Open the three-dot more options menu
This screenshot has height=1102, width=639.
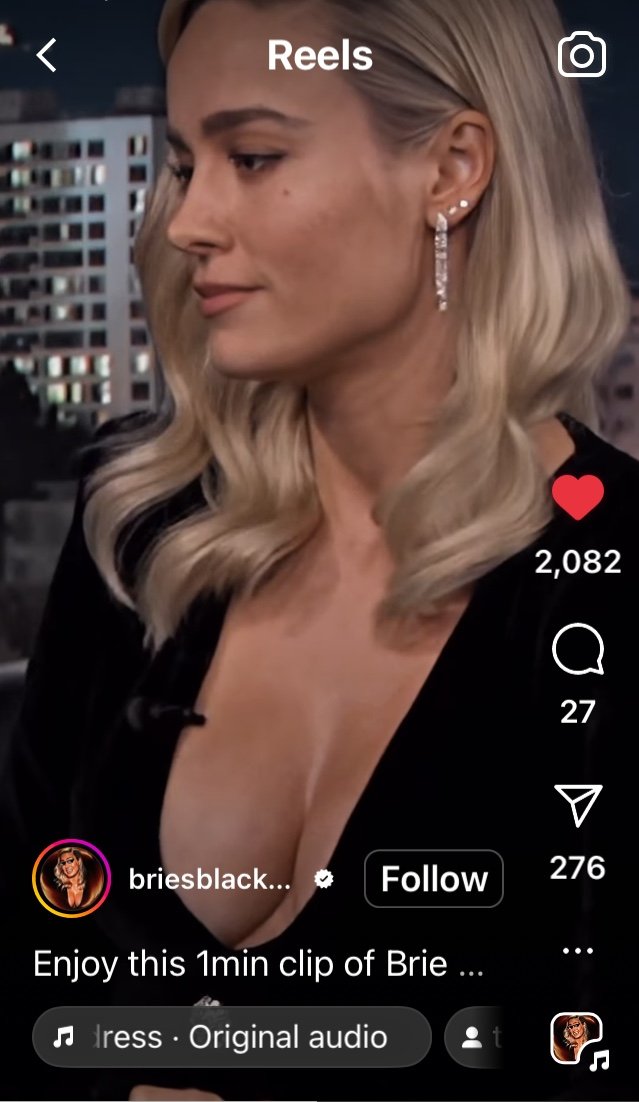click(x=578, y=952)
